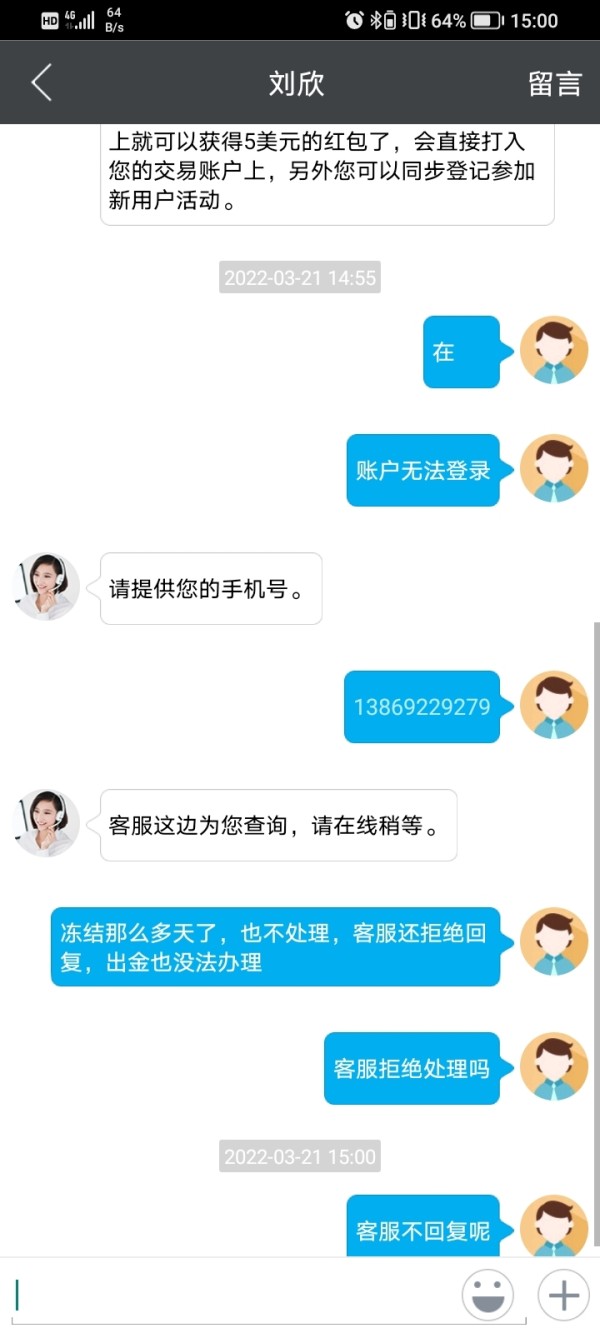Go back using the top-left arrow
600x1333 pixels.
pyautogui.click(x=41, y=83)
